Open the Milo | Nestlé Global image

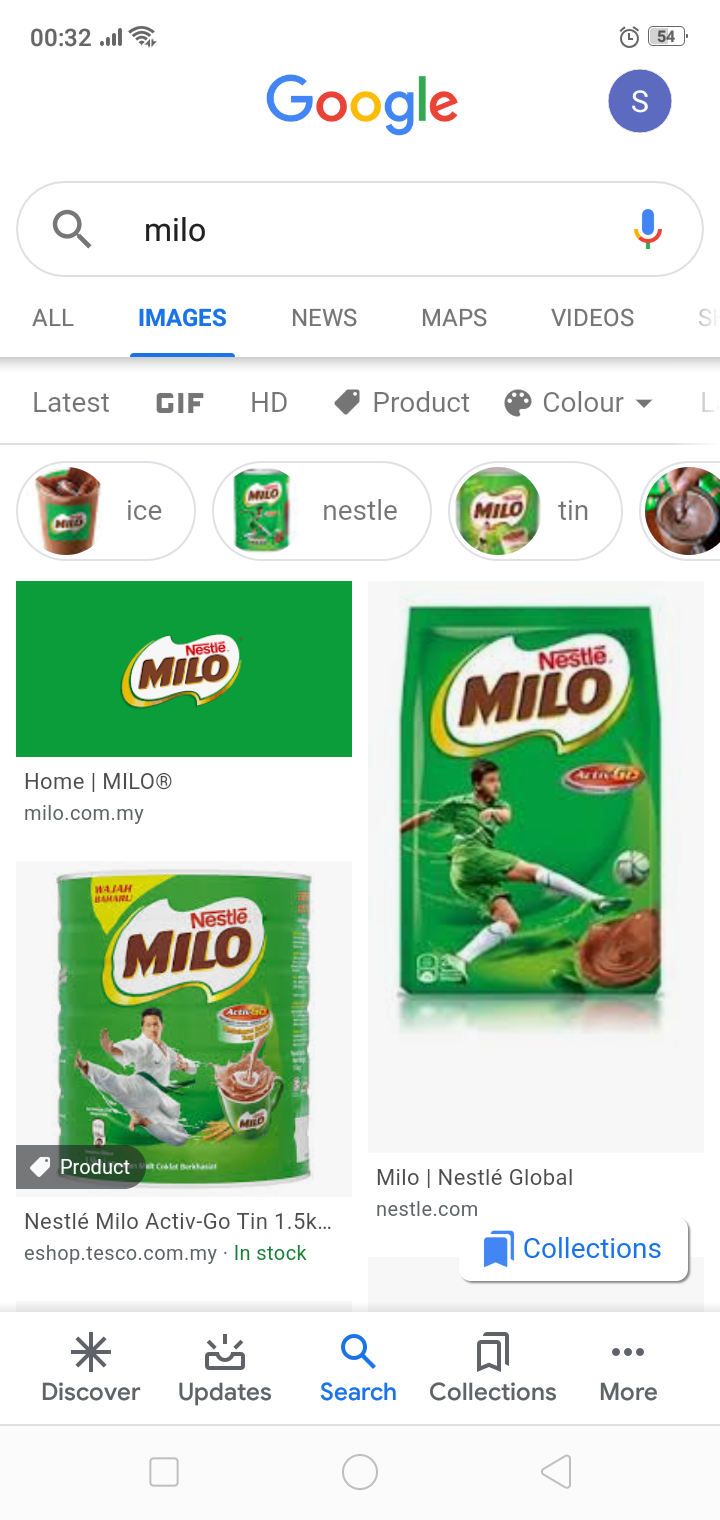536,866
